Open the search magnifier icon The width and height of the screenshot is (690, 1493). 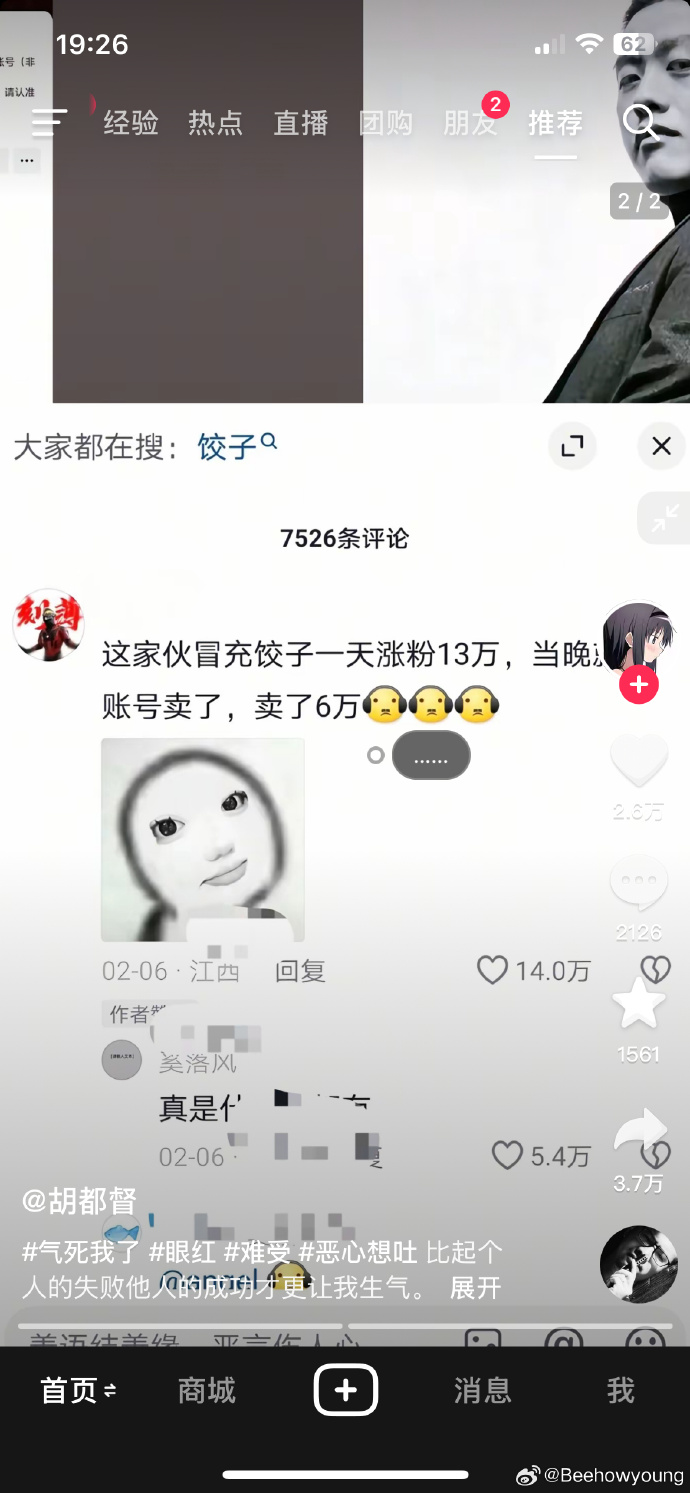639,122
